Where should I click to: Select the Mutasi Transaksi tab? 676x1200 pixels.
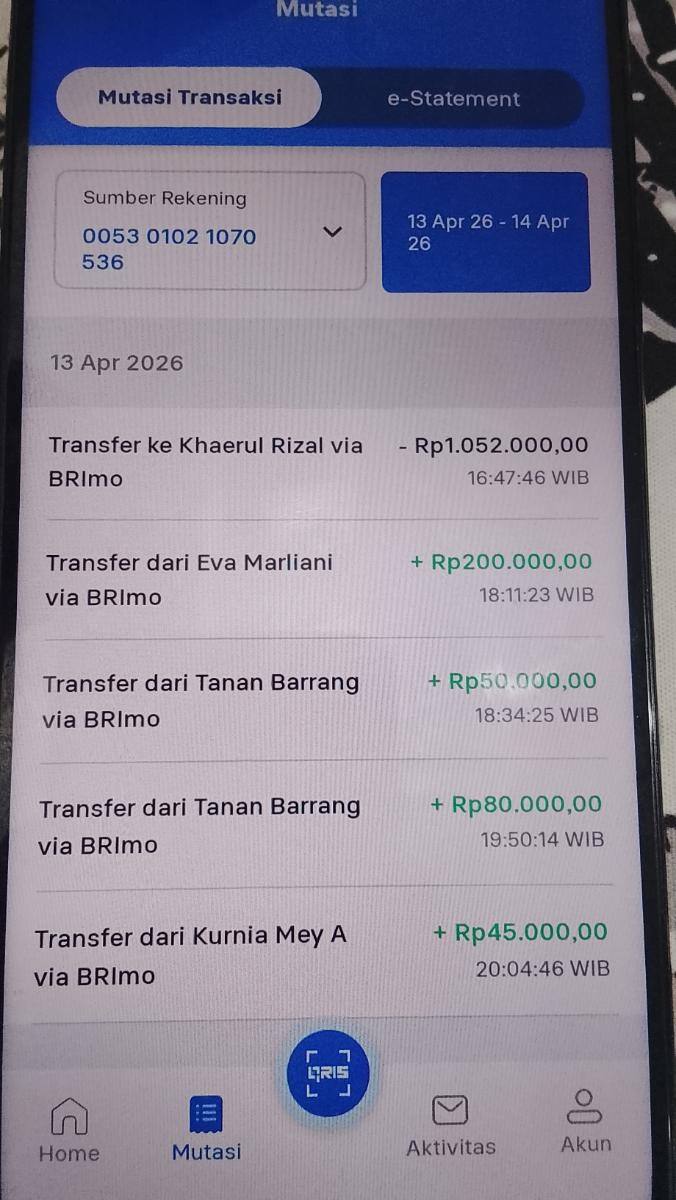[189, 97]
